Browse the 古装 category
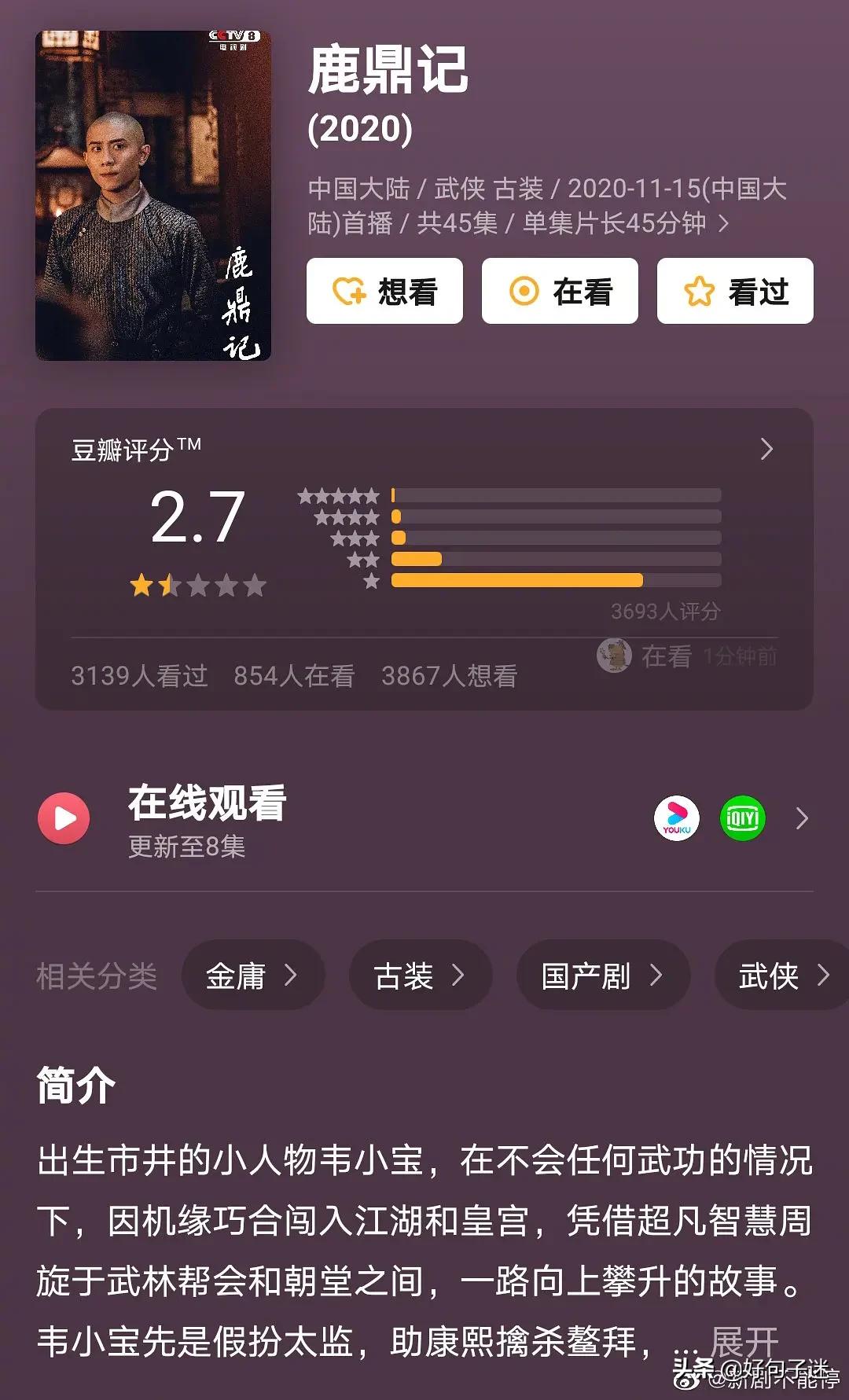Image resolution: width=849 pixels, height=1400 pixels. click(421, 976)
